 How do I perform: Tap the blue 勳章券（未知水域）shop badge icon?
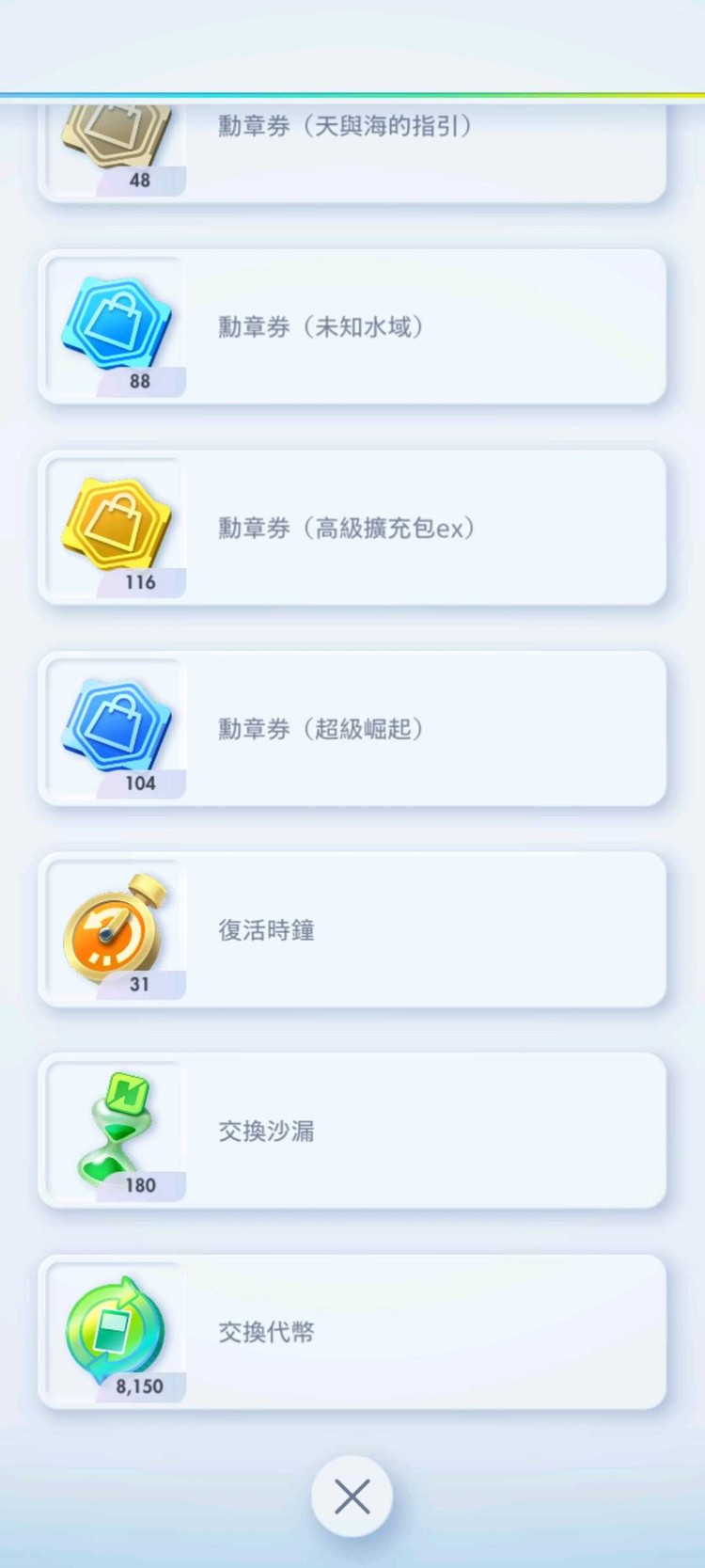tap(116, 320)
